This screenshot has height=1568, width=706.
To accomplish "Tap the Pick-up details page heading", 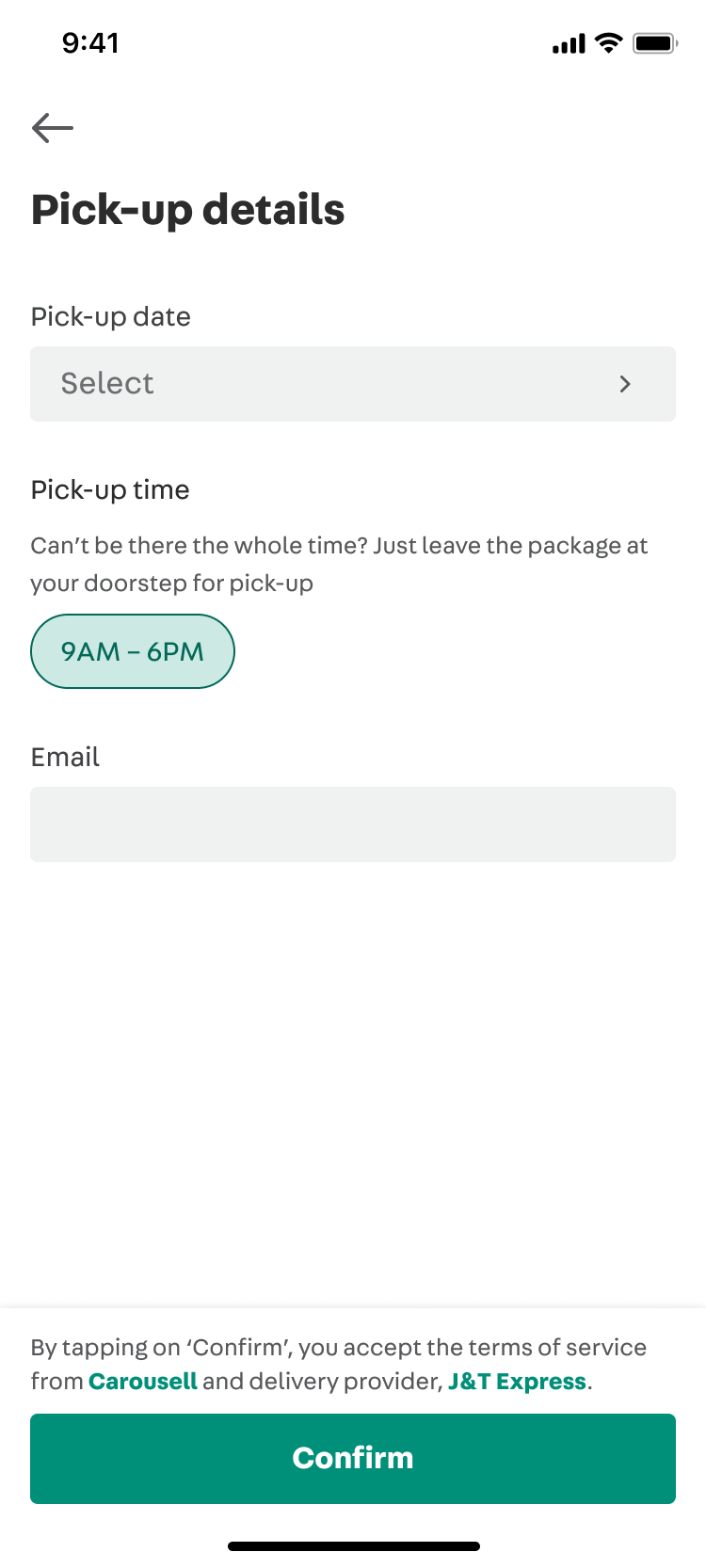I will (187, 209).
